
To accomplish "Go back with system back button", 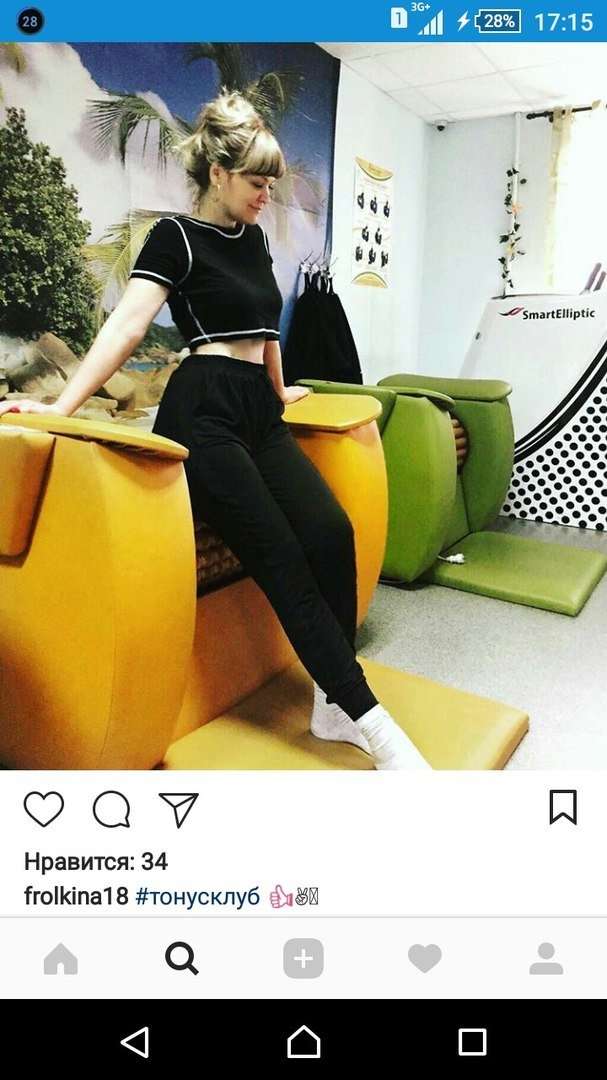I will pyautogui.click(x=134, y=1042).
